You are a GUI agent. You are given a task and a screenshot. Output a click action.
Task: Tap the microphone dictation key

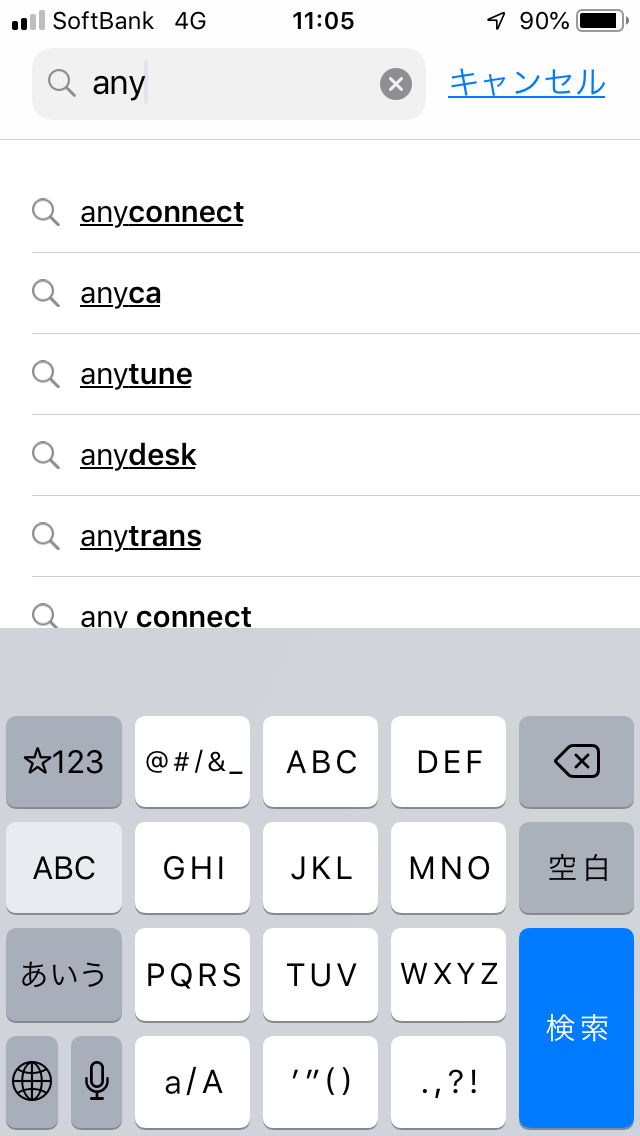(96, 1082)
